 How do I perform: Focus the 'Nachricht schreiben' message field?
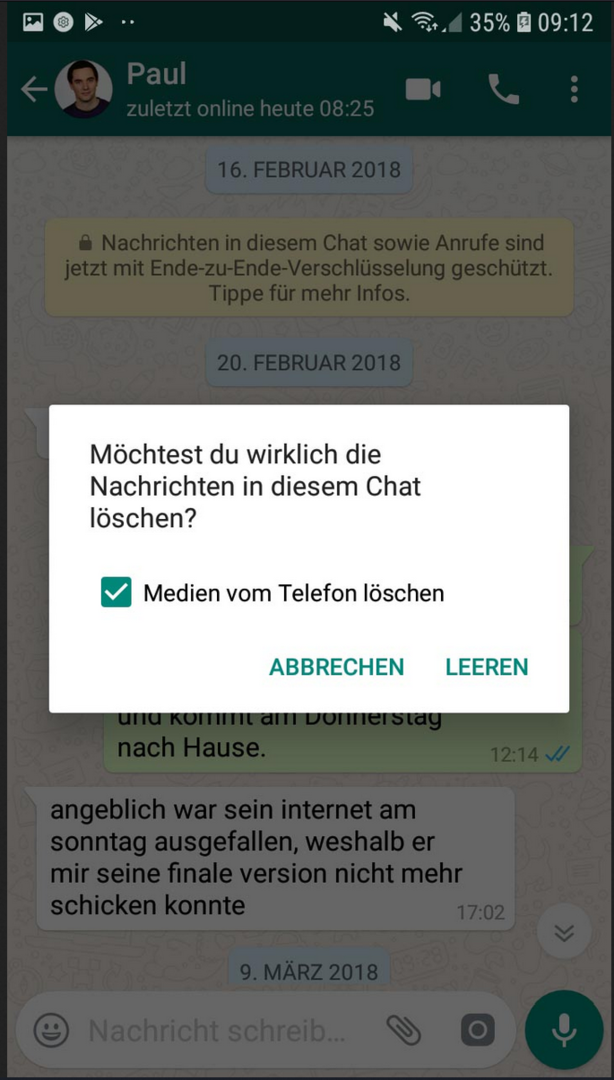215,1030
